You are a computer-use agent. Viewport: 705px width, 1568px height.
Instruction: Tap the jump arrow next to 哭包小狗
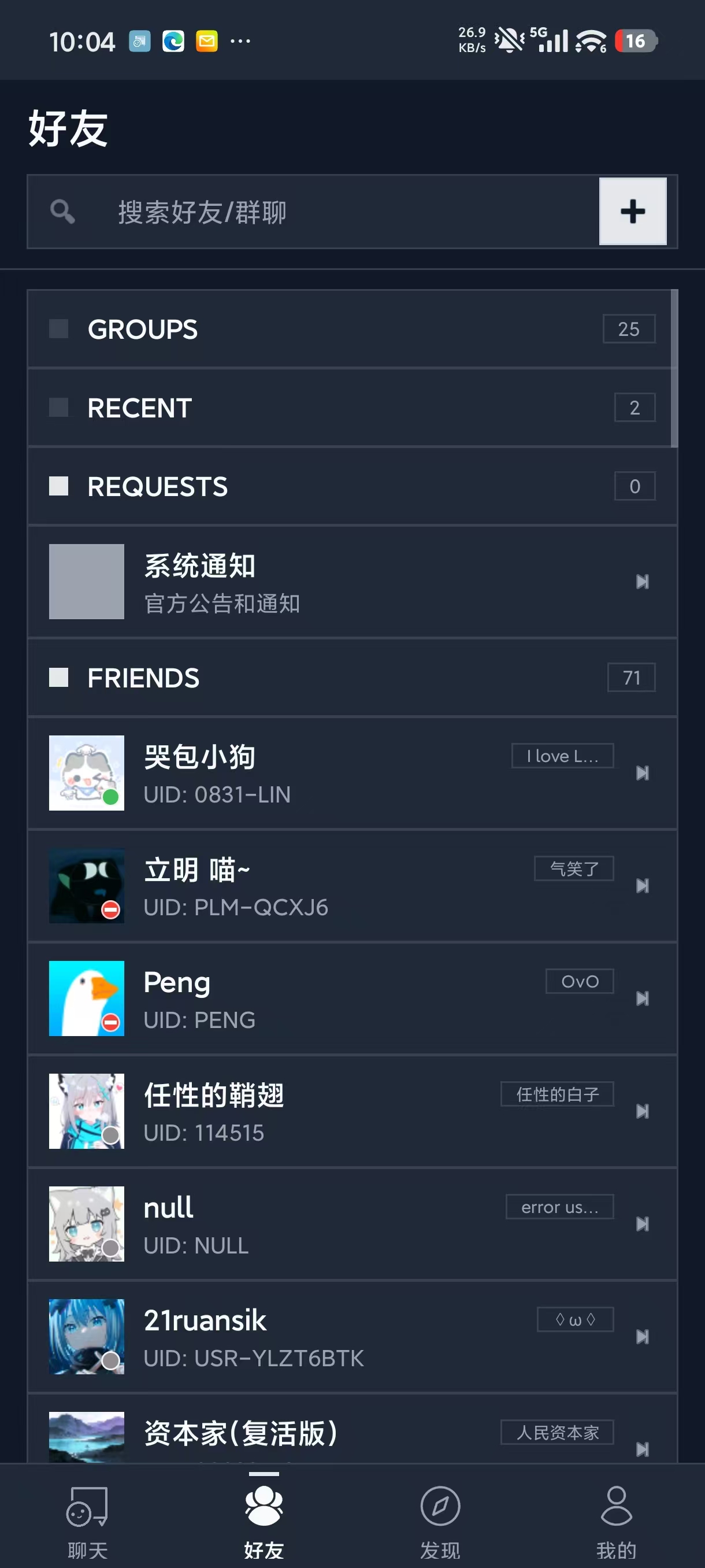pos(643,773)
